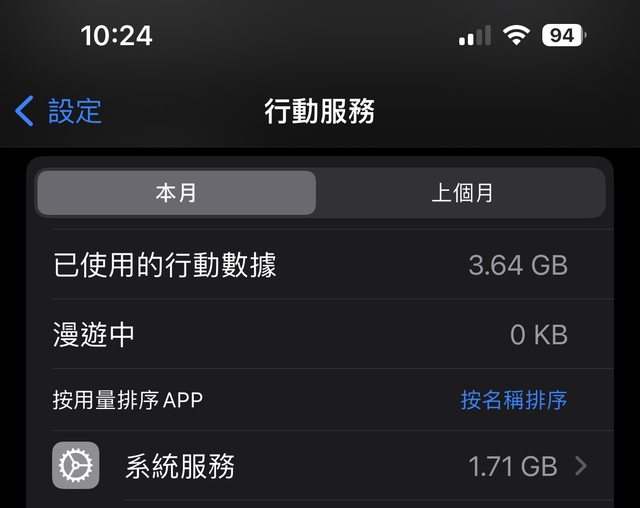Open 系統服務 data usage details
The width and height of the screenshot is (640, 508).
coord(320,466)
